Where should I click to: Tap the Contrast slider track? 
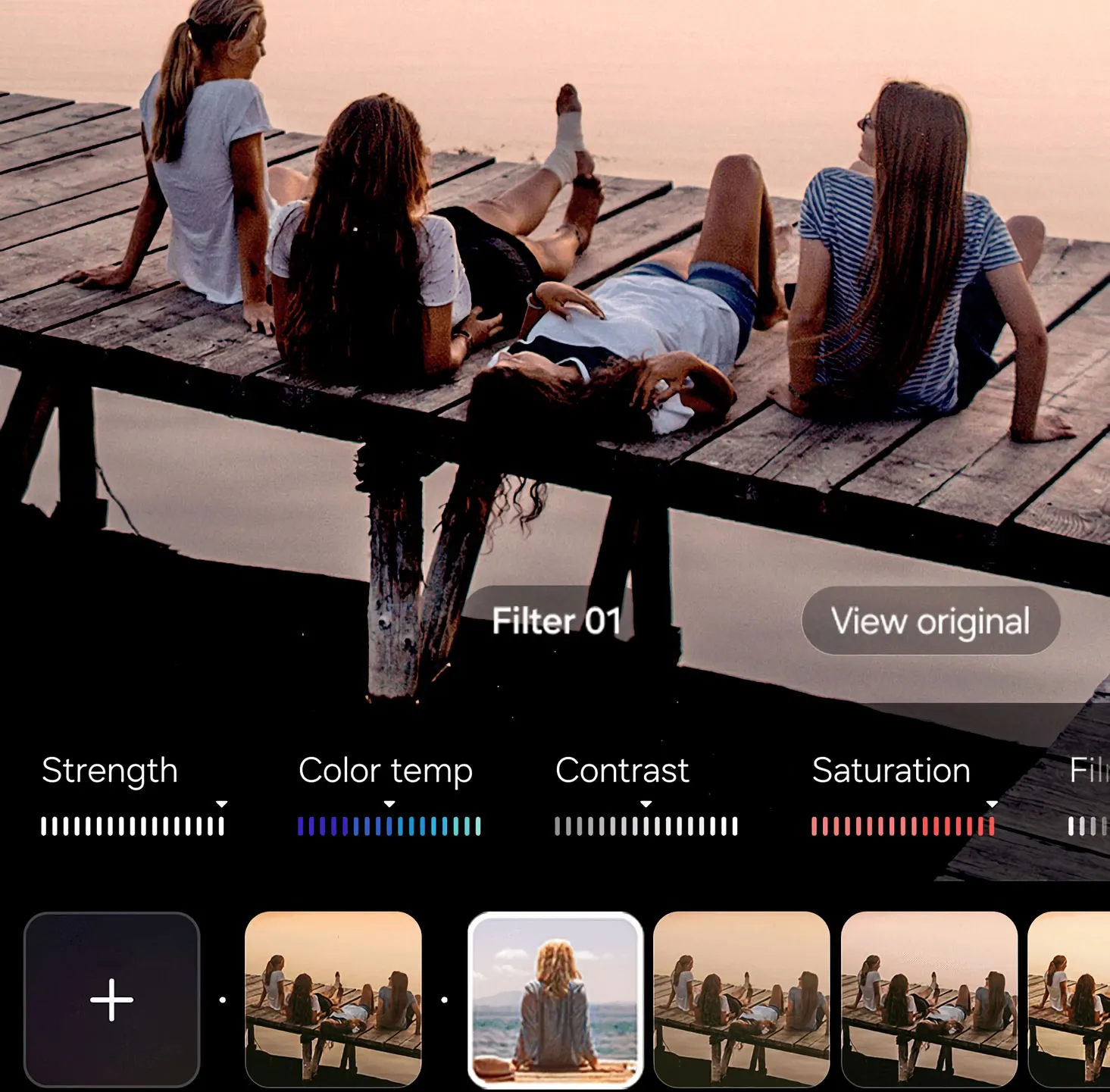coord(646,826)
